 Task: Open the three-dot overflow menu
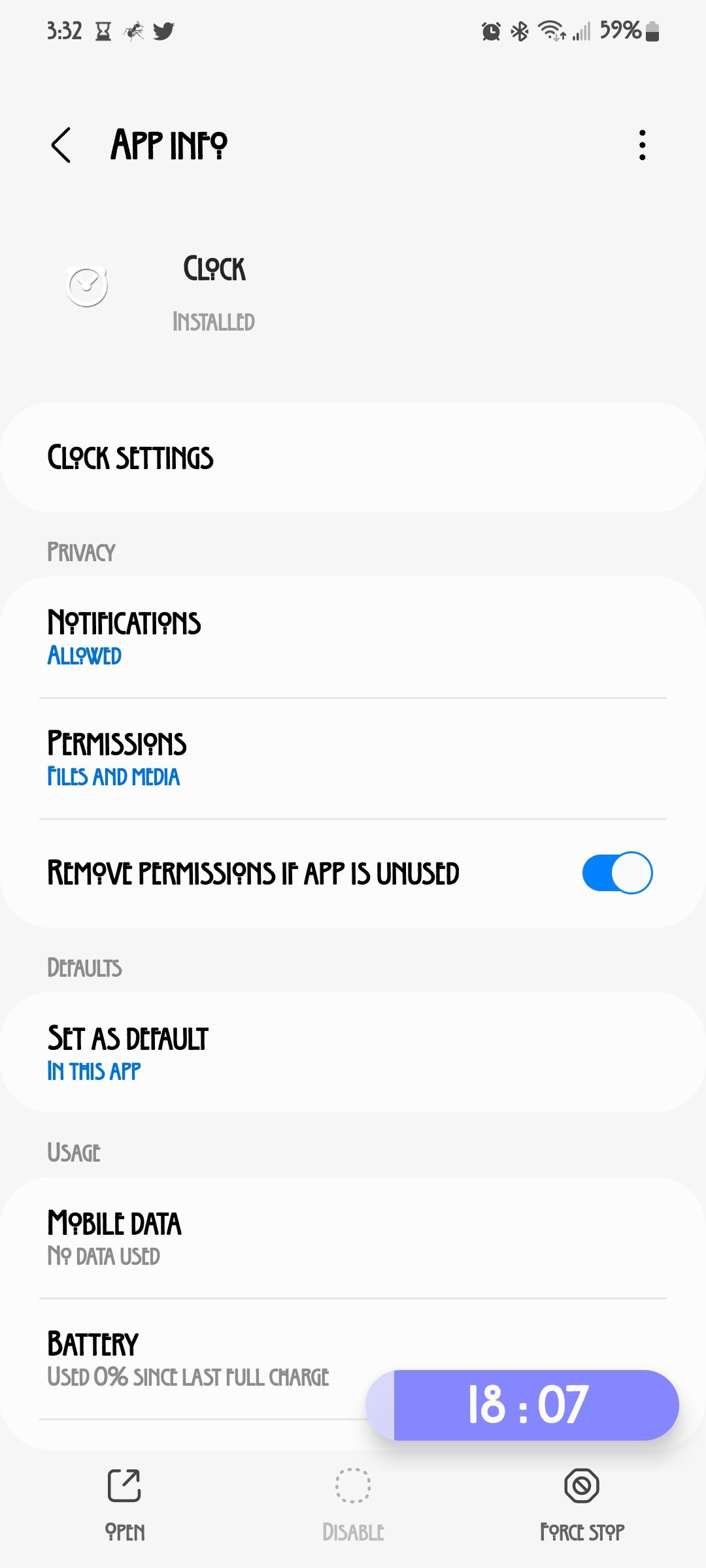coord(642,144)
